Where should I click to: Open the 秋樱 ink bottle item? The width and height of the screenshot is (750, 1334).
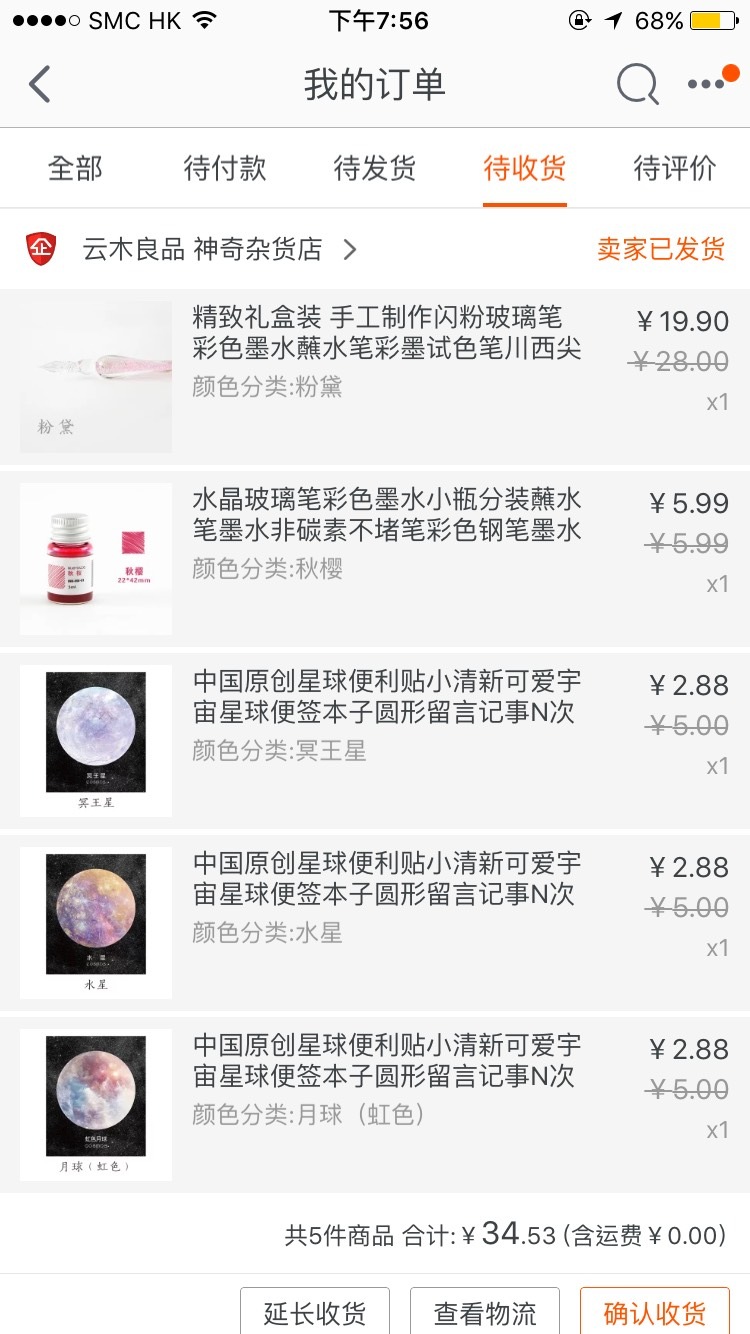(375, 559)
